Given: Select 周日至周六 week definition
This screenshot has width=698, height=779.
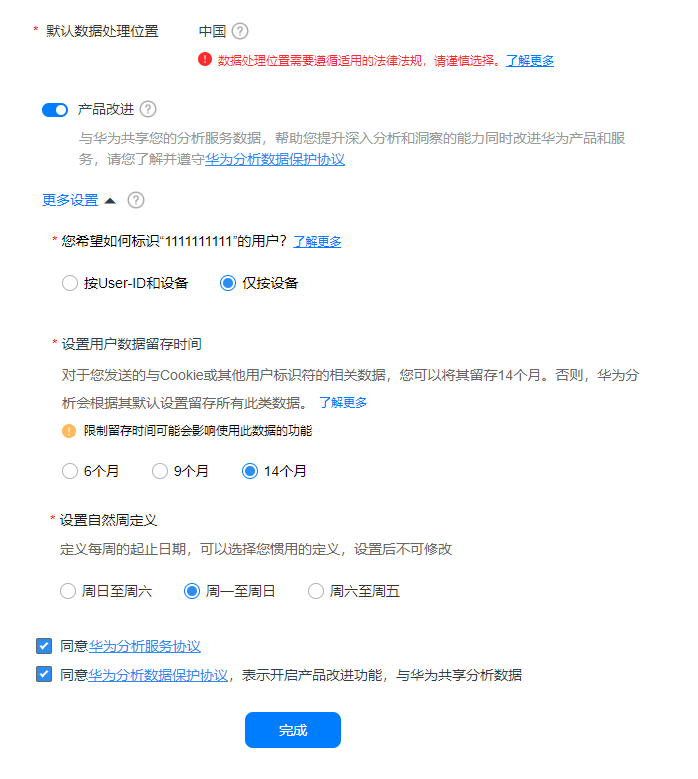Looking at the screenshot, I should (68, 591).
